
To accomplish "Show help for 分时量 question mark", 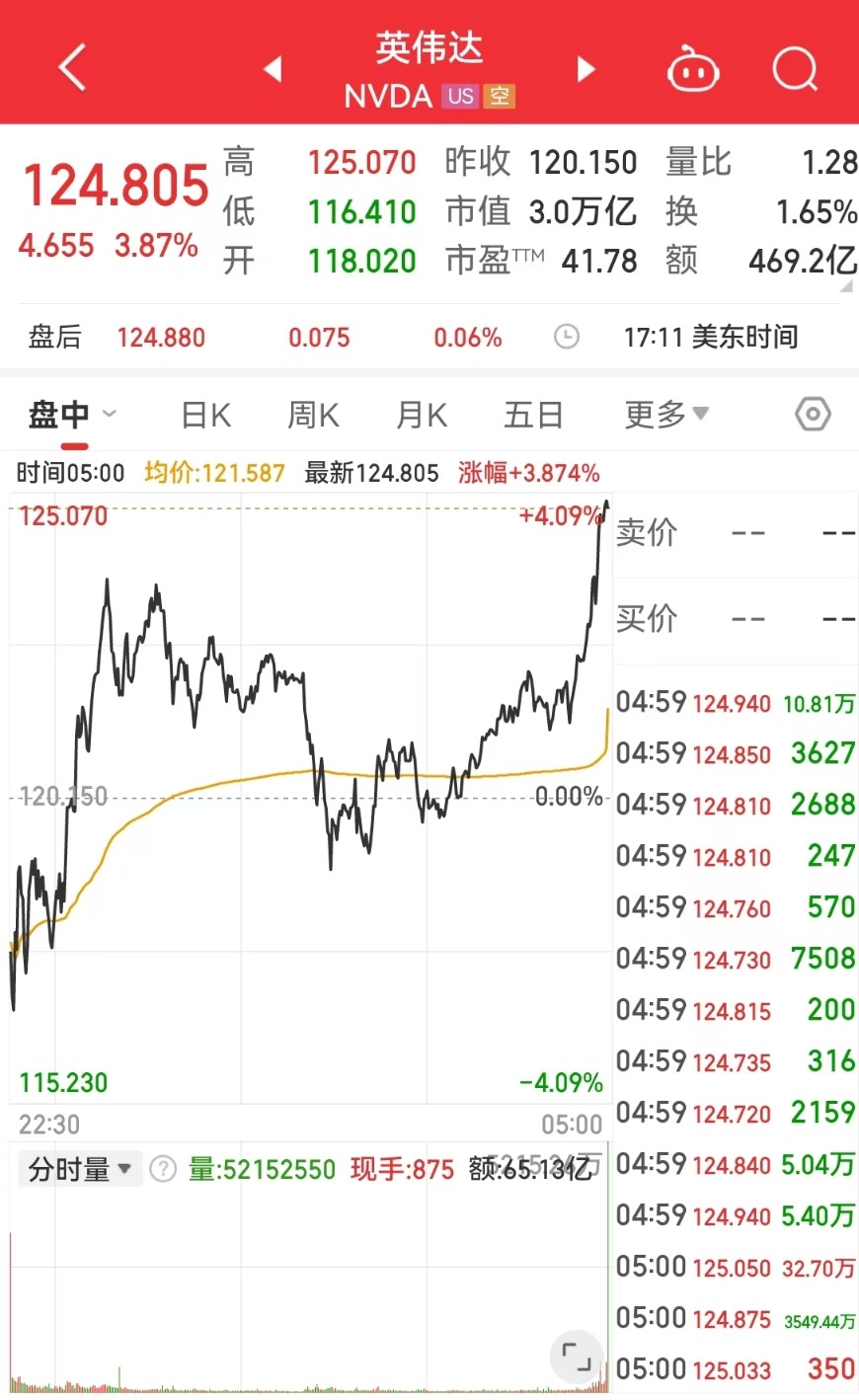I will click(x=163, y=1170).
